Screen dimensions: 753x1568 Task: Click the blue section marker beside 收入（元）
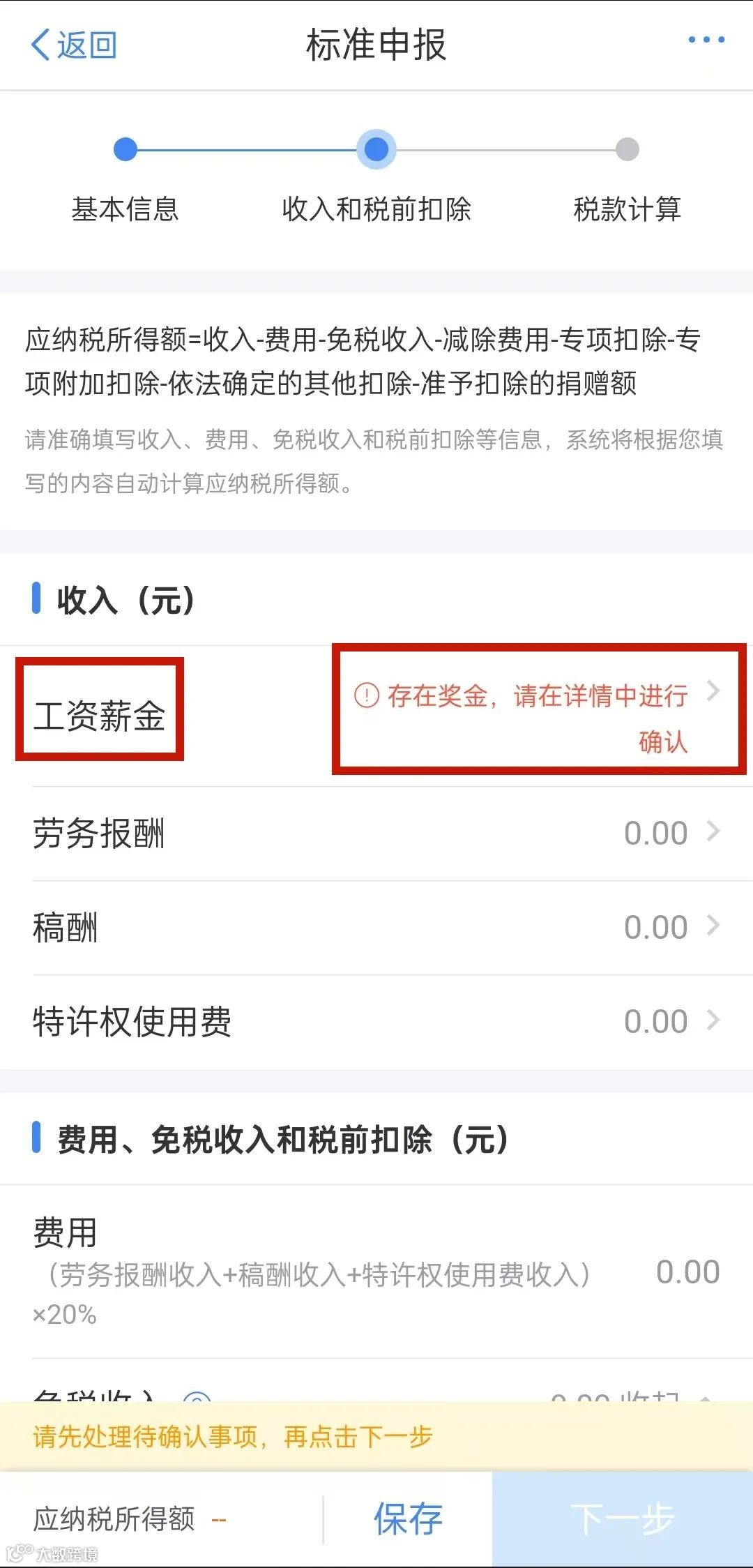coord(37,598)
